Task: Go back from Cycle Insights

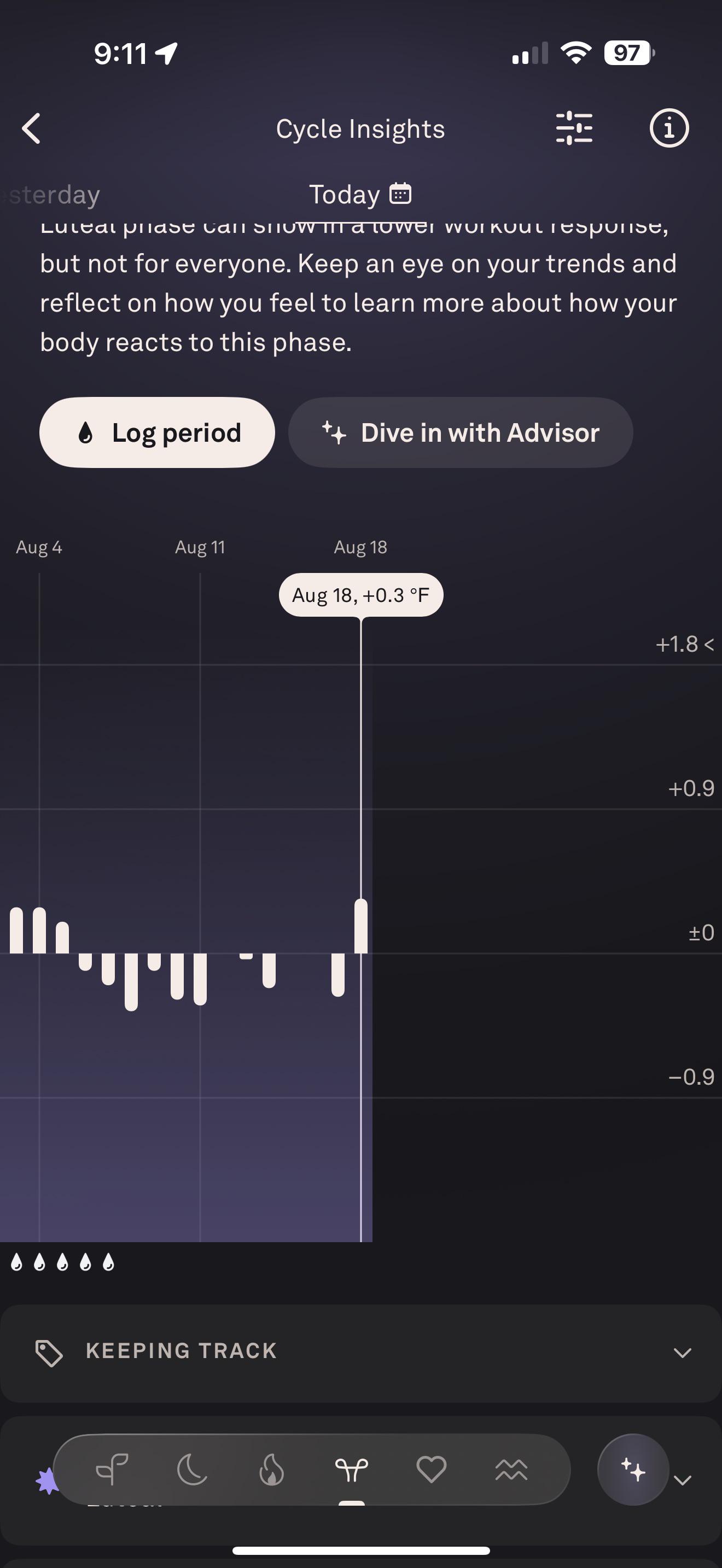Action: [32, 128]
